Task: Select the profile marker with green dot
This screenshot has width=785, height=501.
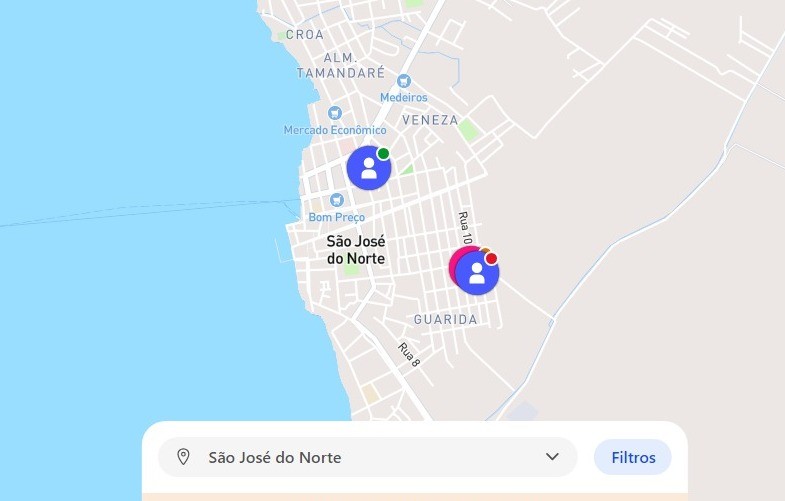Action: [368, 167]
